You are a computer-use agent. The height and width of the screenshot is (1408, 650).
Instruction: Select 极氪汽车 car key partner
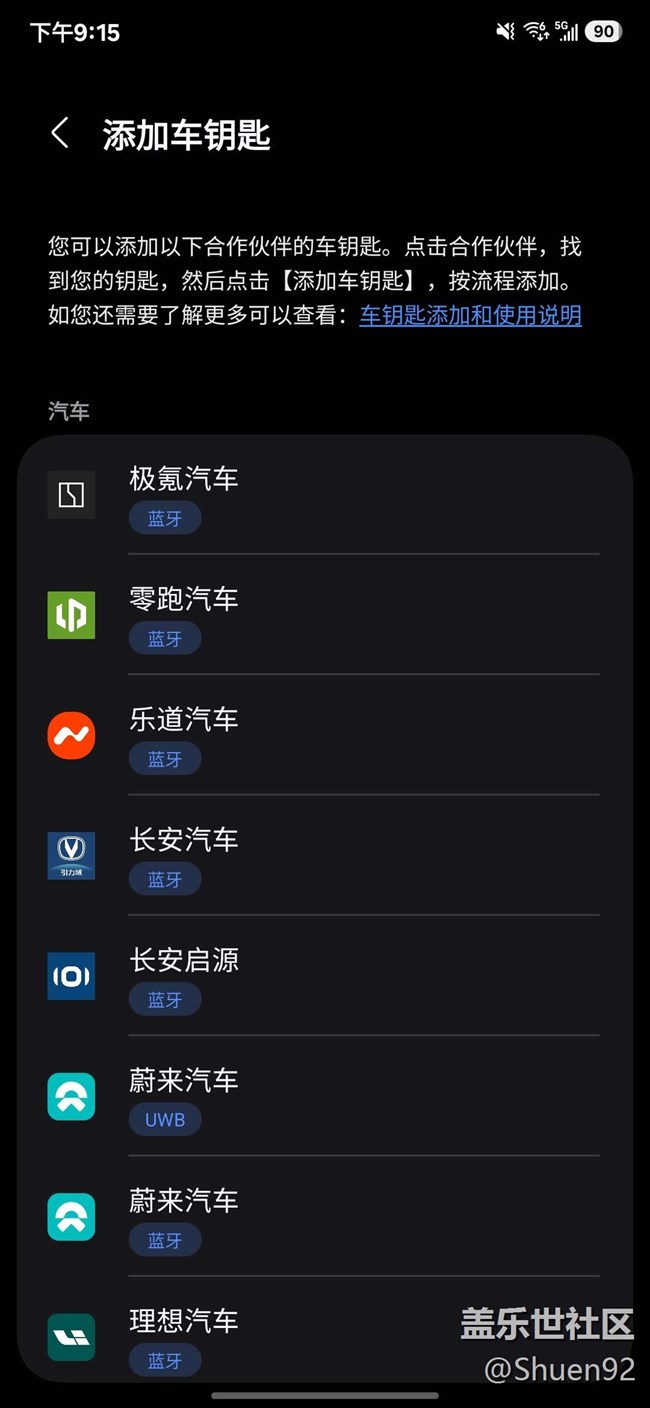(325, 495)
